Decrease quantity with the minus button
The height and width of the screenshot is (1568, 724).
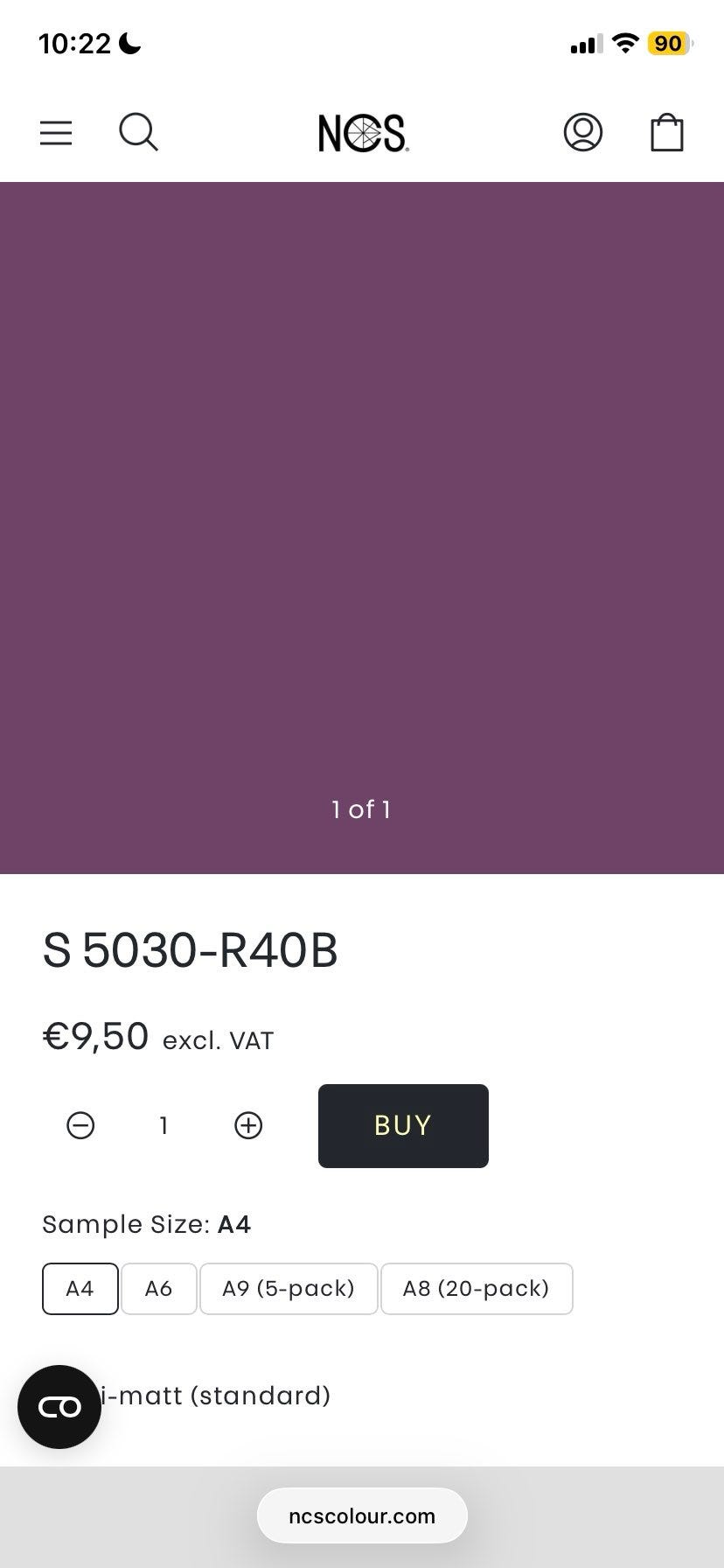point(80,1125)
